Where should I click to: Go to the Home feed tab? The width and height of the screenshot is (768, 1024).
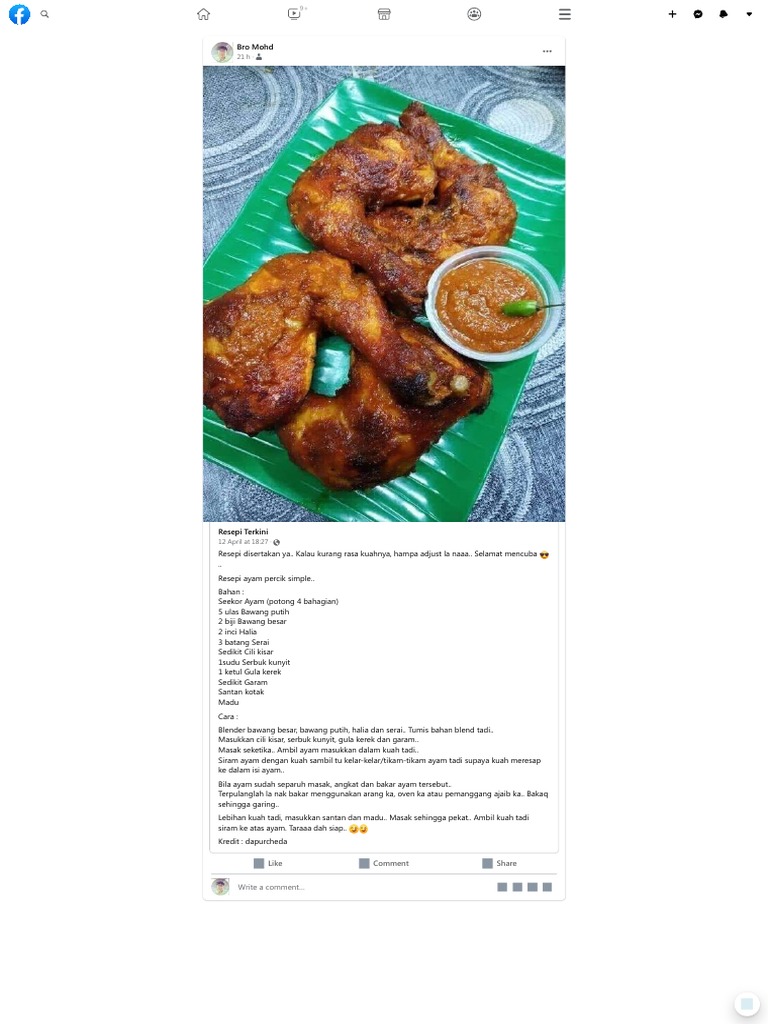[x=204, y=14]
